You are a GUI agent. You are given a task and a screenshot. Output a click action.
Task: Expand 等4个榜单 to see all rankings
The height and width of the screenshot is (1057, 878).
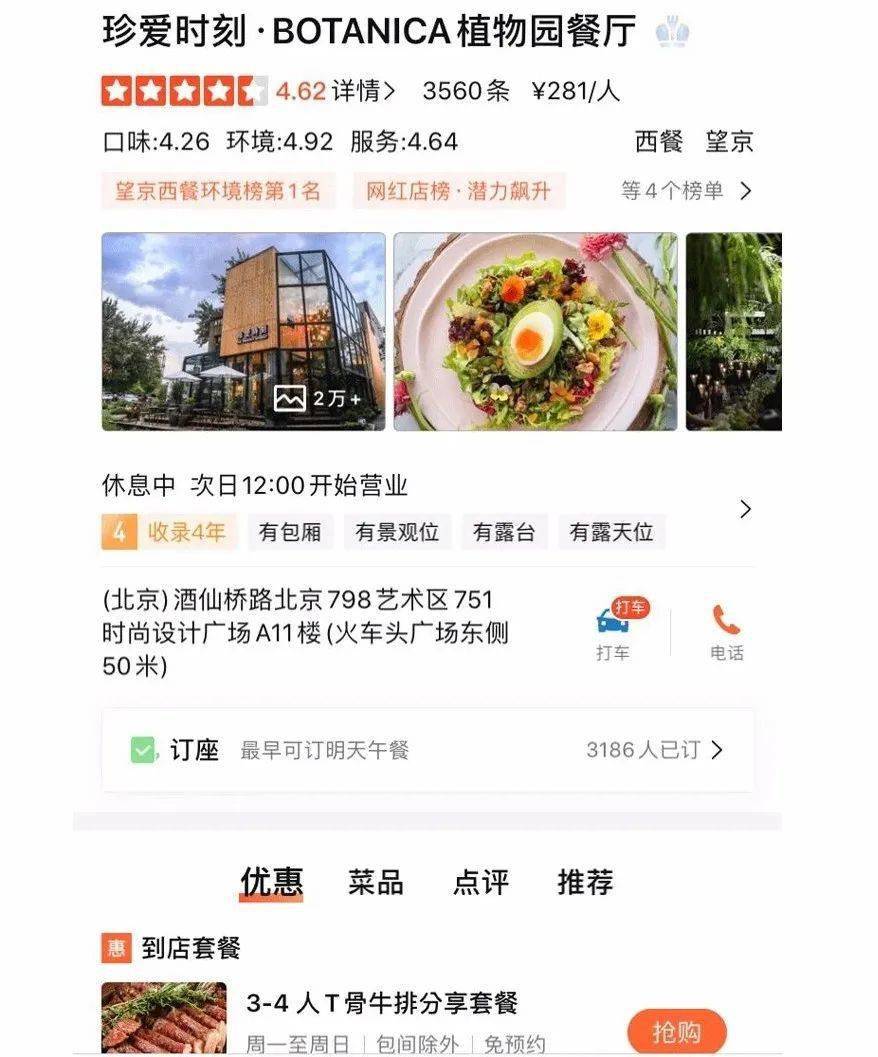(674, 187)
